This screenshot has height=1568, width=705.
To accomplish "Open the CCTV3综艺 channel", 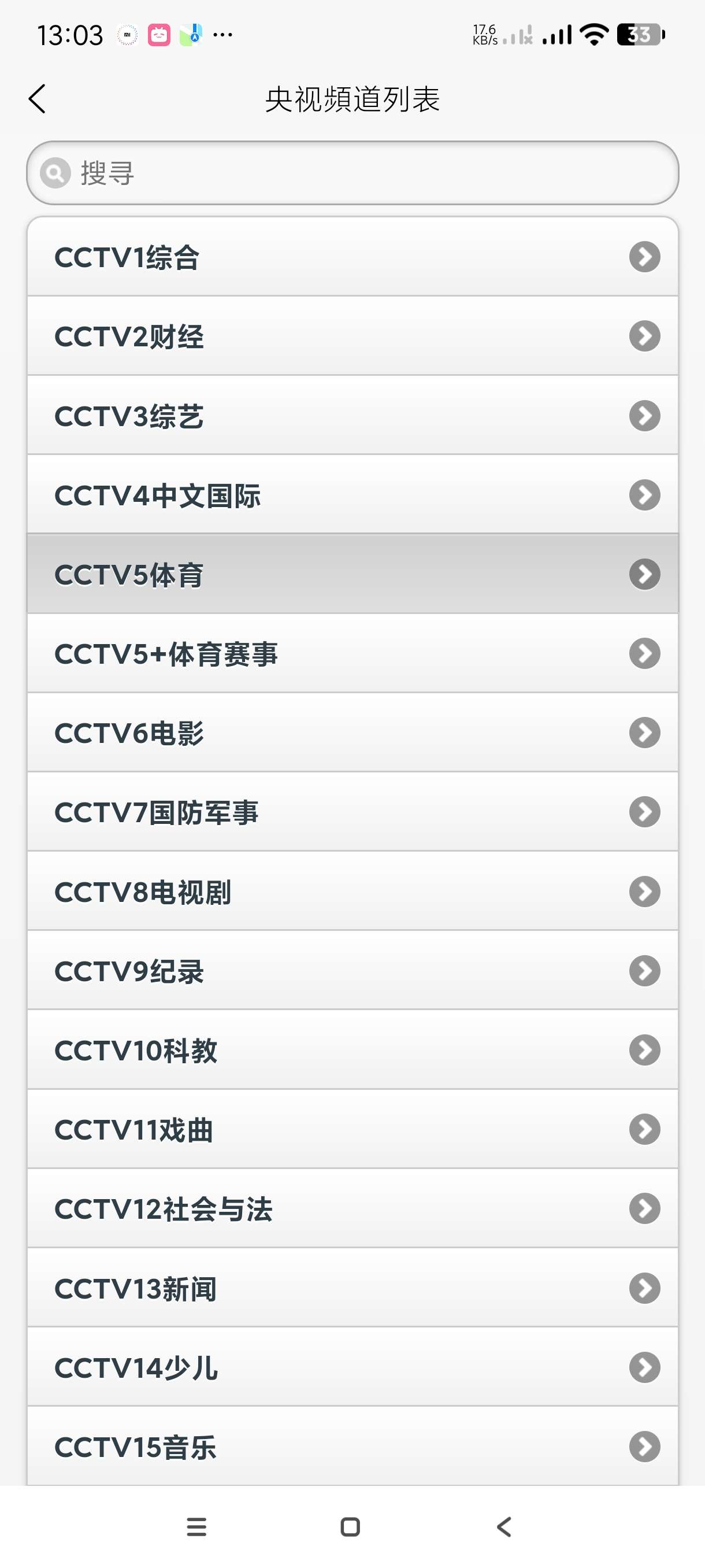I will coord(353,416).
